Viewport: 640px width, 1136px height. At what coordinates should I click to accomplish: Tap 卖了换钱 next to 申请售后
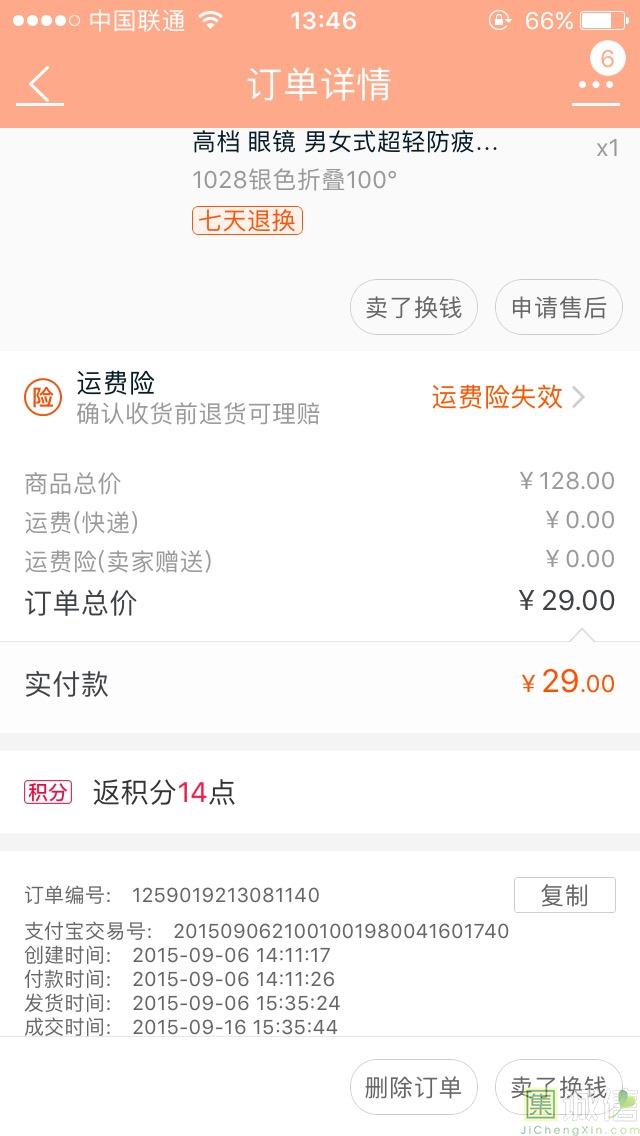pos(413,307)
